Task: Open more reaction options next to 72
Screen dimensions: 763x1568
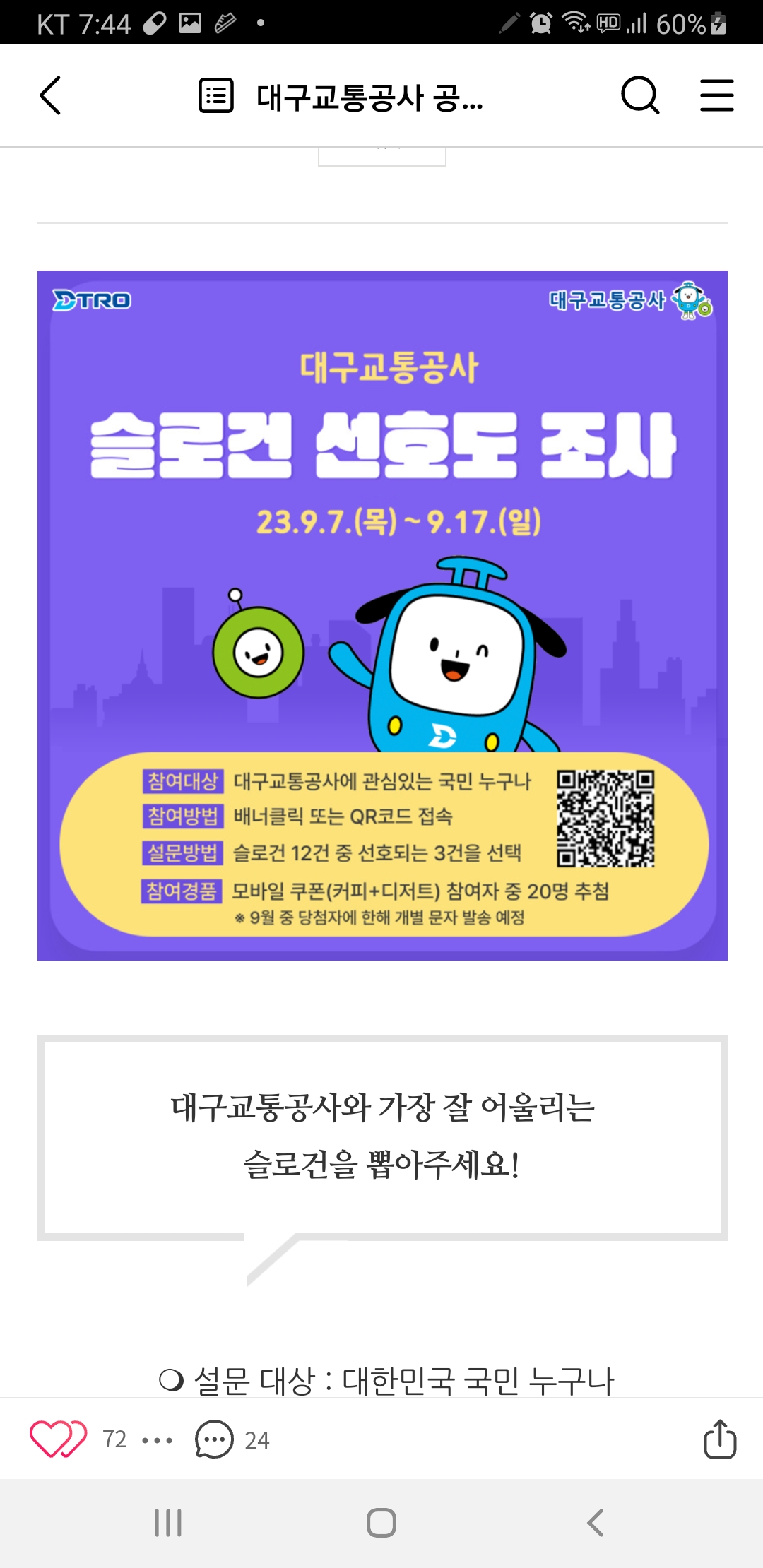Action: coord(157,1440)
